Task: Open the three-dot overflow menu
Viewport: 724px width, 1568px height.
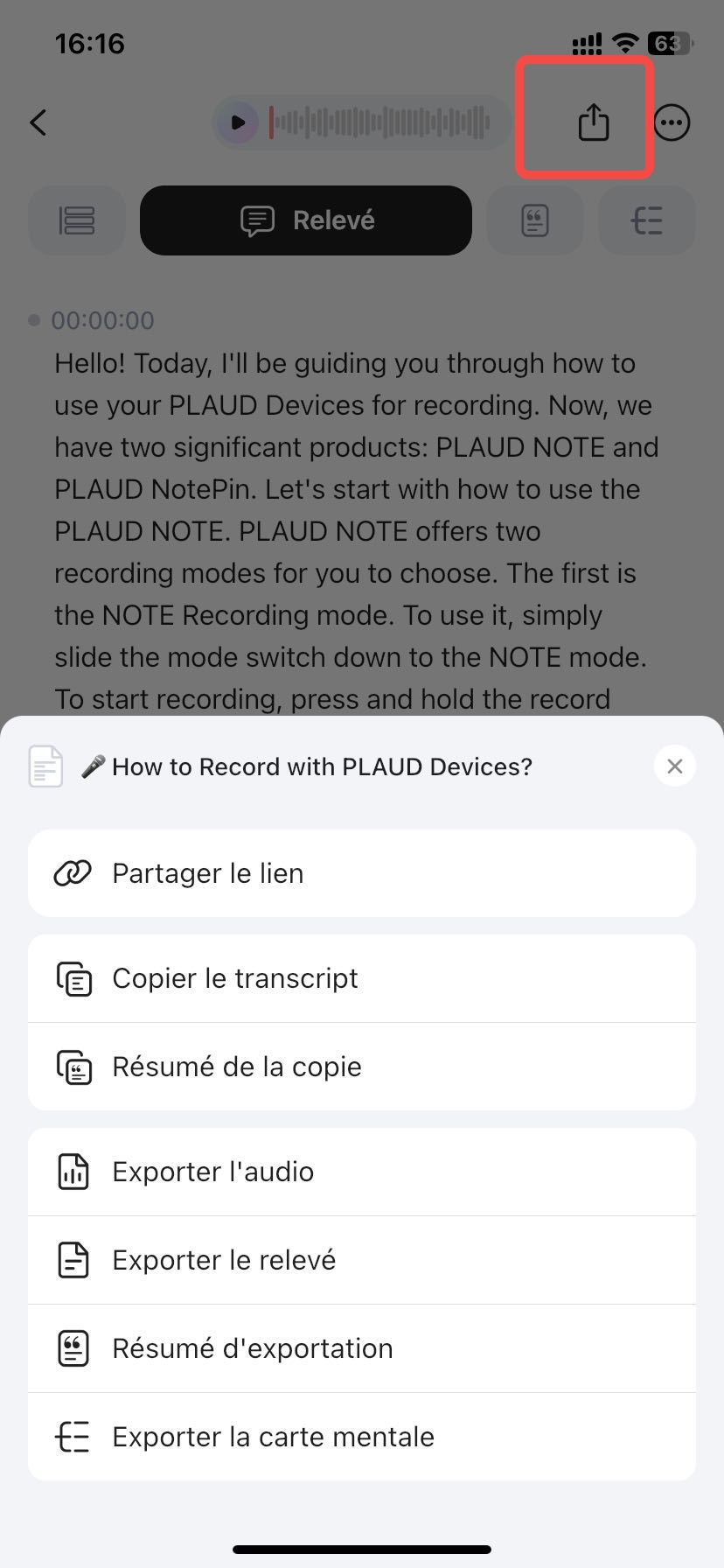Action: 672,122
